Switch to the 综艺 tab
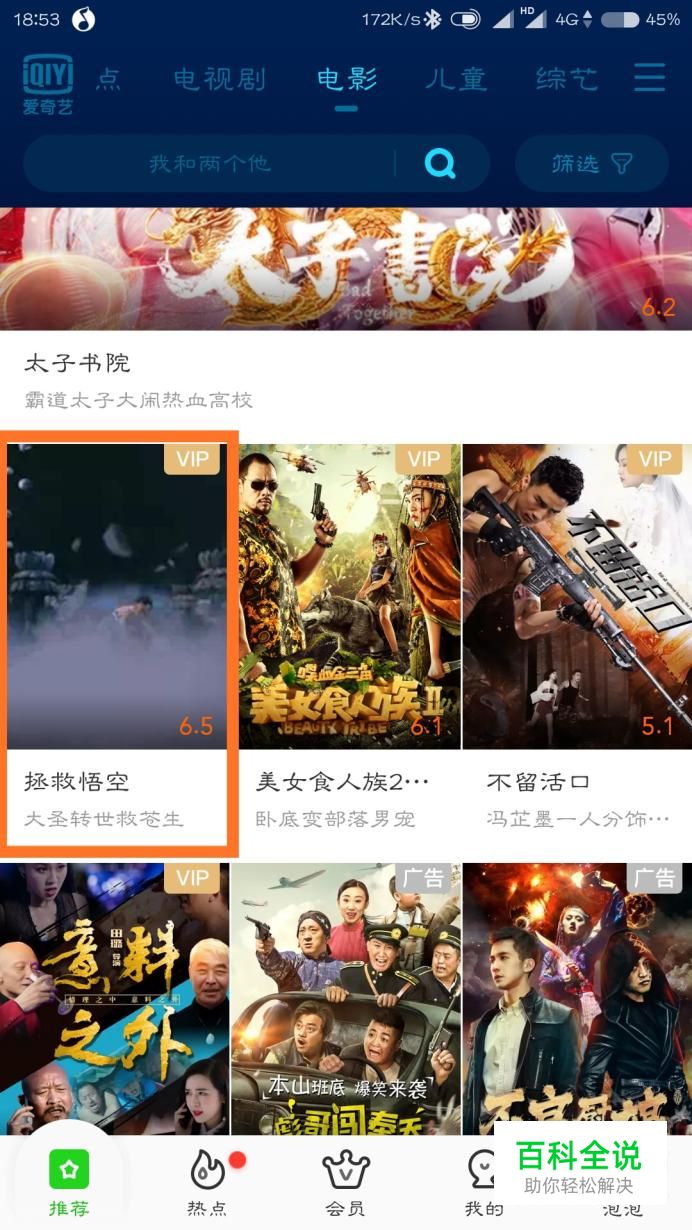Viewport: 692px width, 1230px height. coord(566,80)
